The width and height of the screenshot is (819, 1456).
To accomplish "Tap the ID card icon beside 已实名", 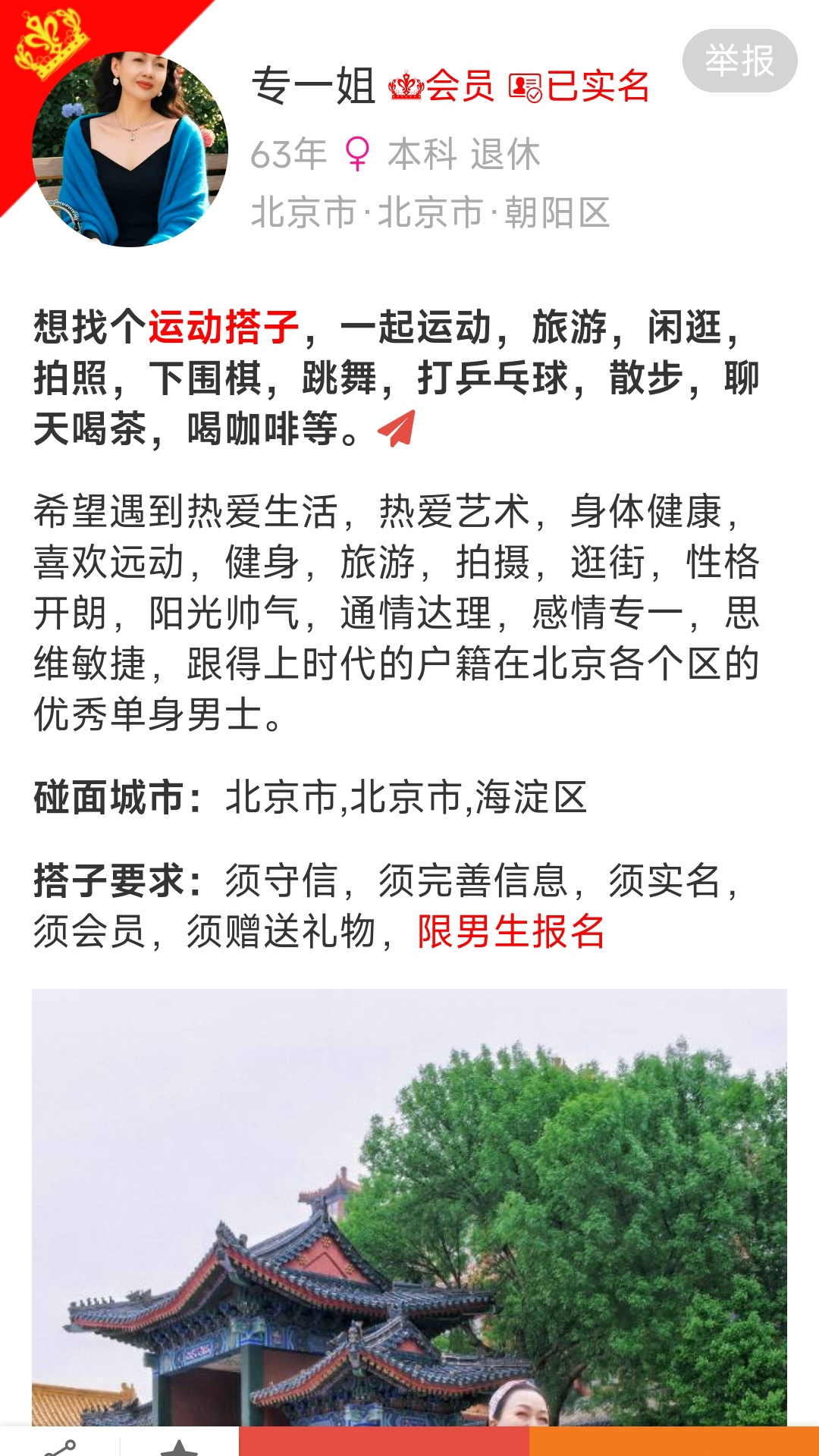I will 526,86.
